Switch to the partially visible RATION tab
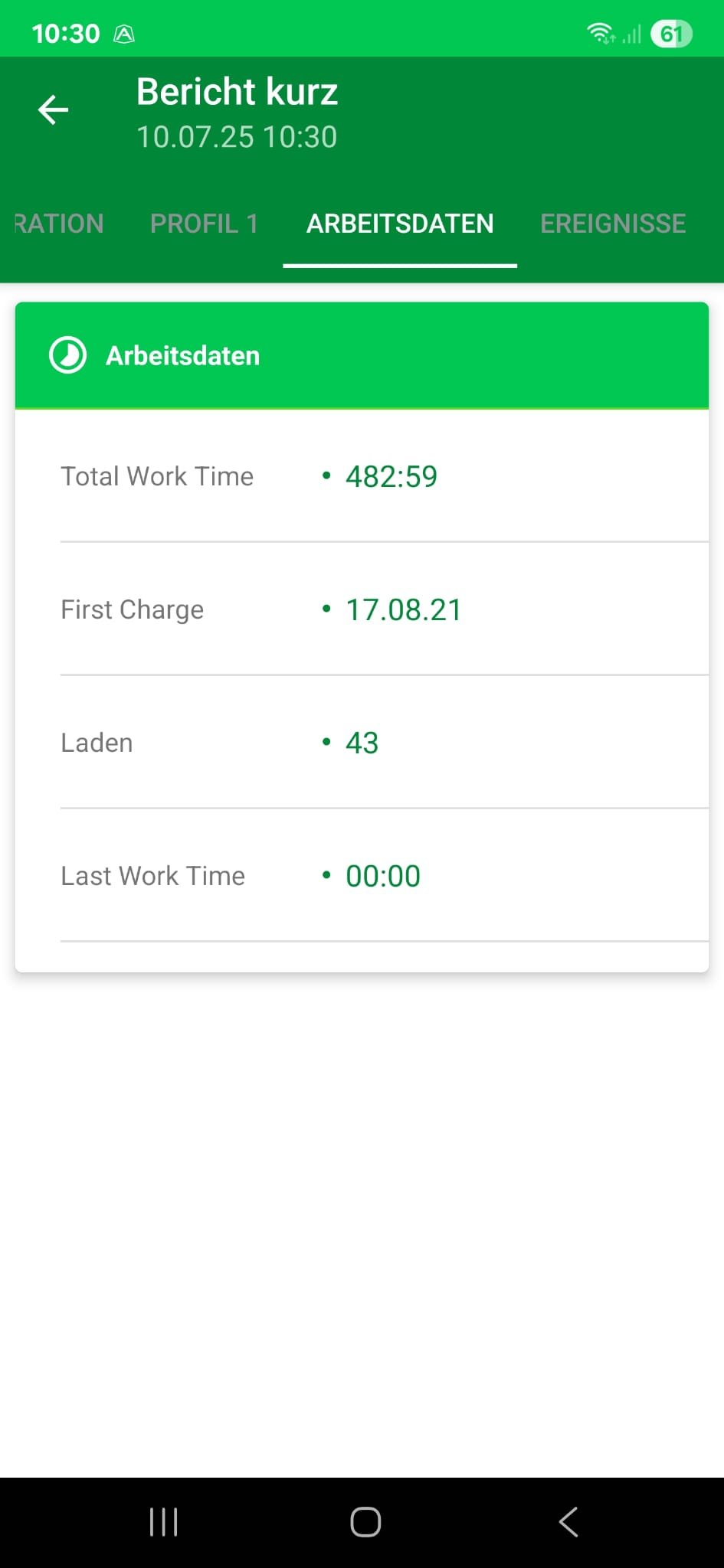The width and height of the screenshot is (724, 1568). click(x=59, y=224)
